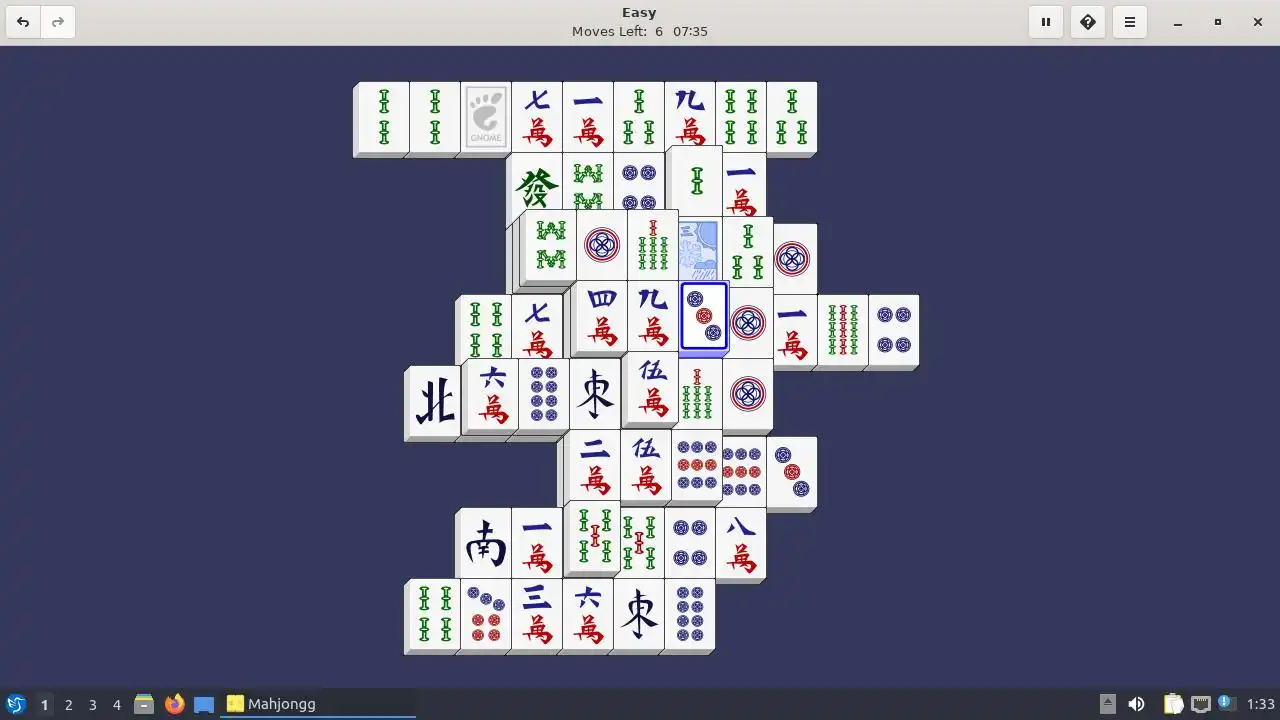This screenshot has height=720, width=1280.
Task: Open the volume control in the tray
Action: (x=1136, y=704)
